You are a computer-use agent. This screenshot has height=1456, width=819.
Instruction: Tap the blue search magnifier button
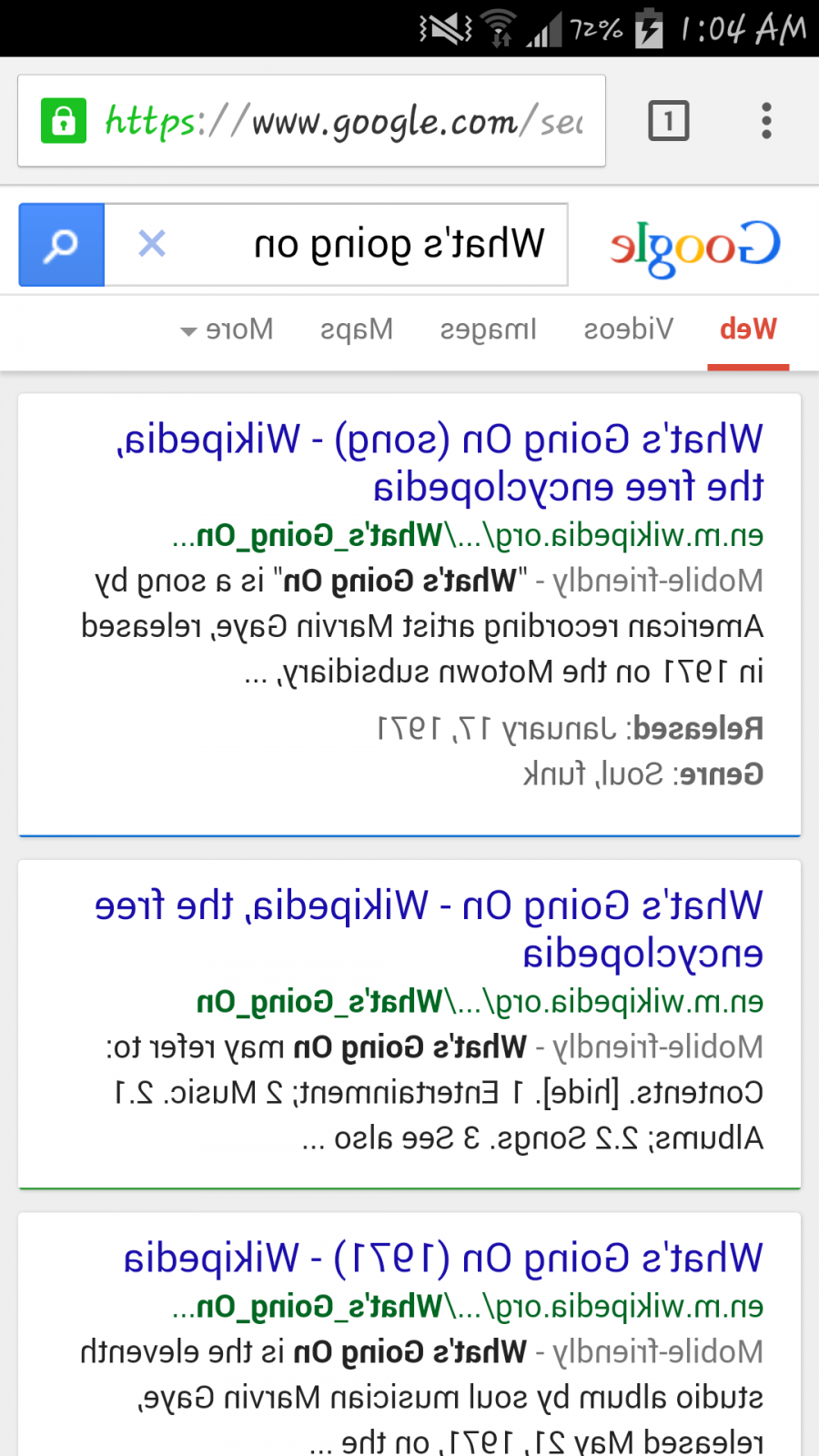coord(62,245)
